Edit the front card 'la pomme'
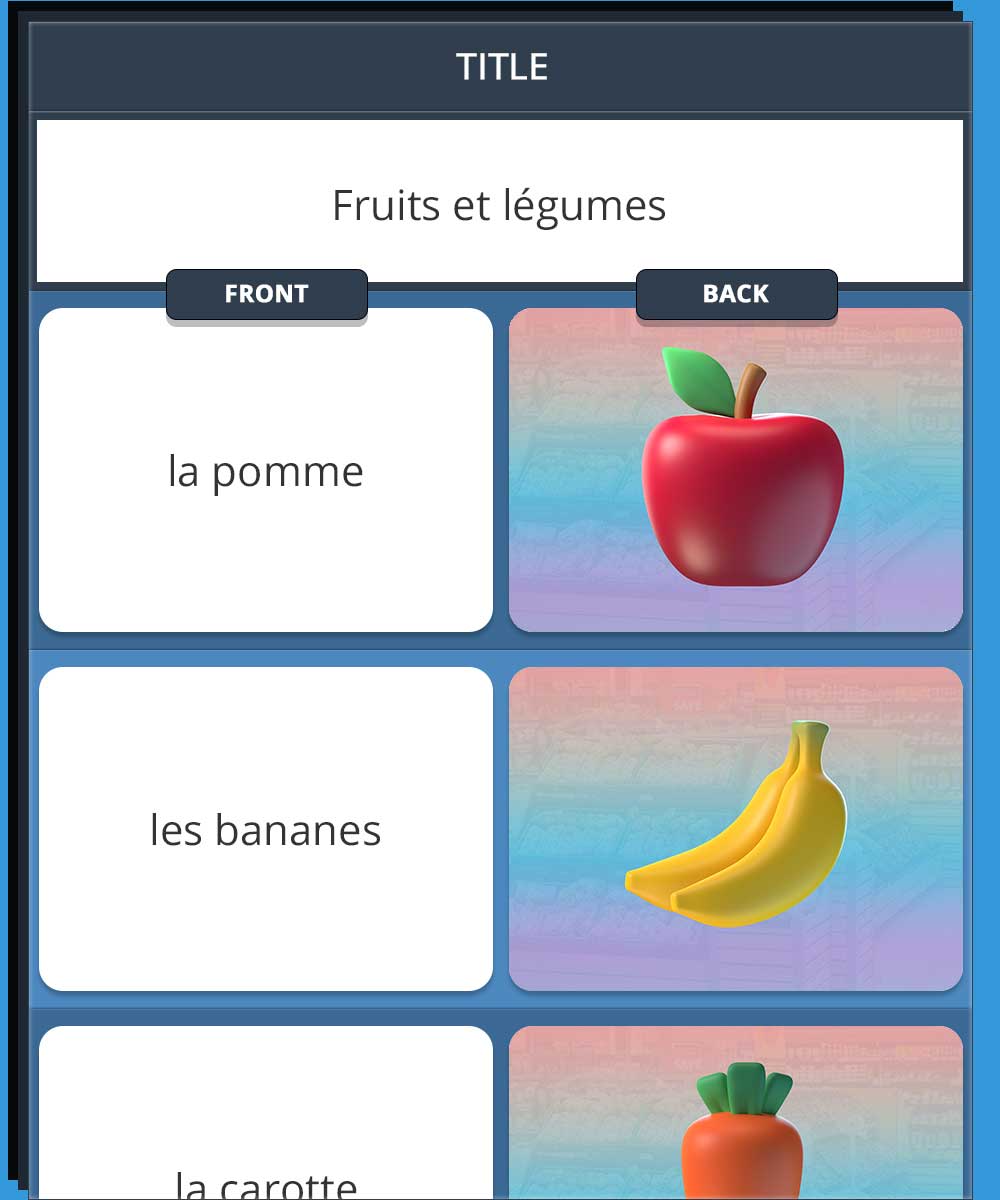This screenshot has height=1200, width=1000. [x=266, y=471]
